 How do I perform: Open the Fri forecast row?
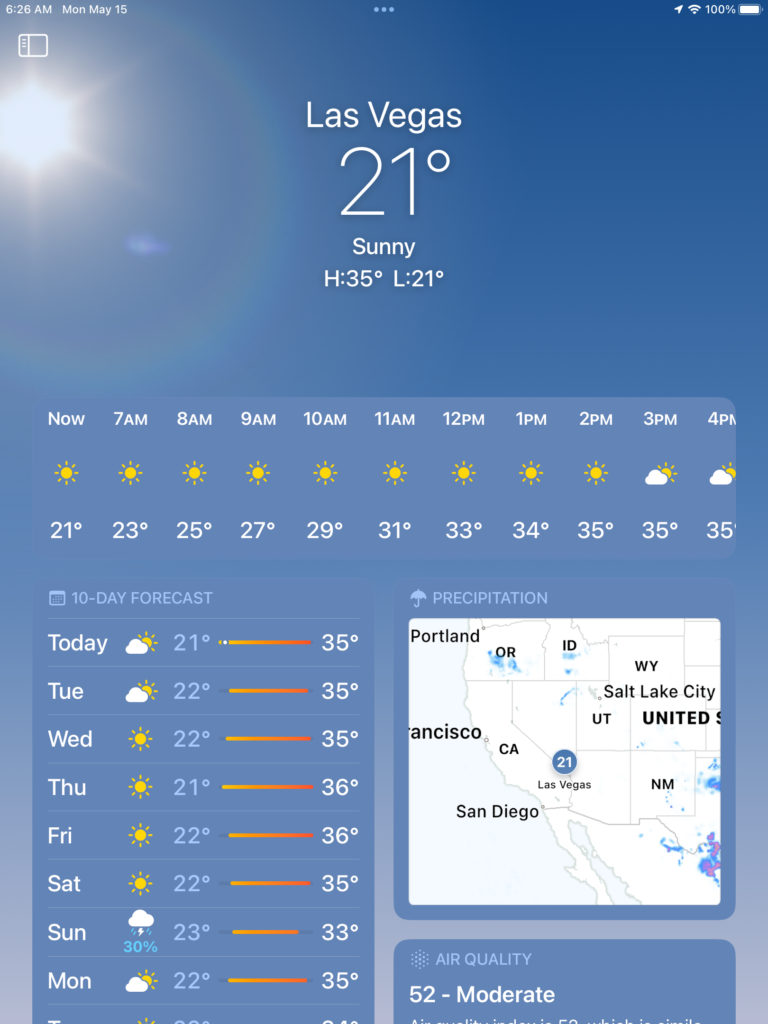point(203,835)
